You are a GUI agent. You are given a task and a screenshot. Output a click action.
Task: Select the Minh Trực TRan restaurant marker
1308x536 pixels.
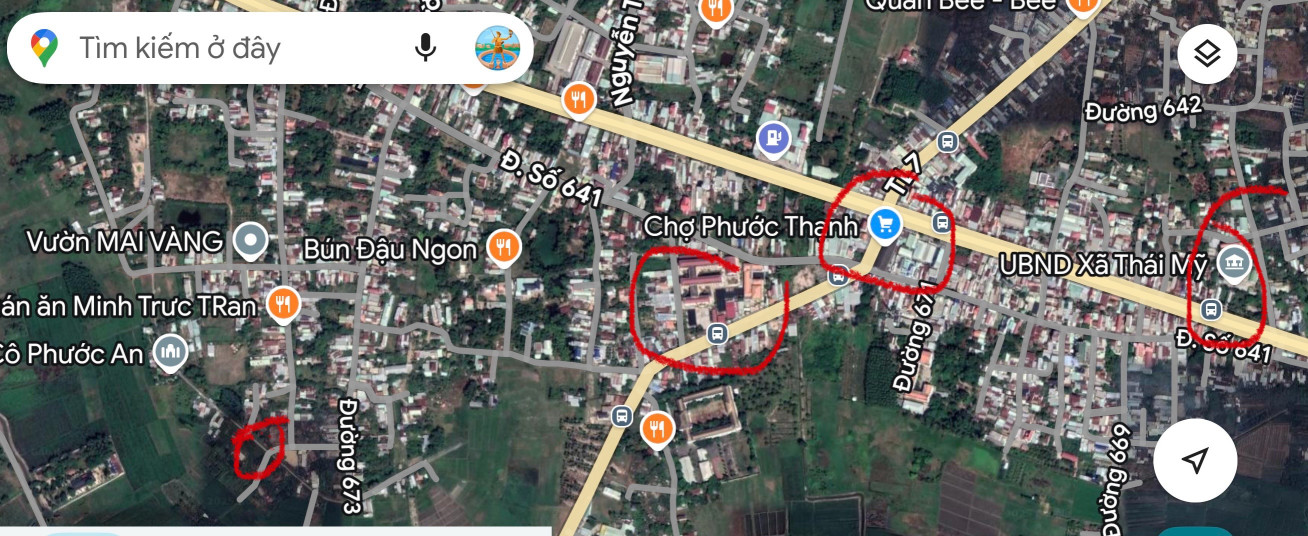[x=284, y=305]
